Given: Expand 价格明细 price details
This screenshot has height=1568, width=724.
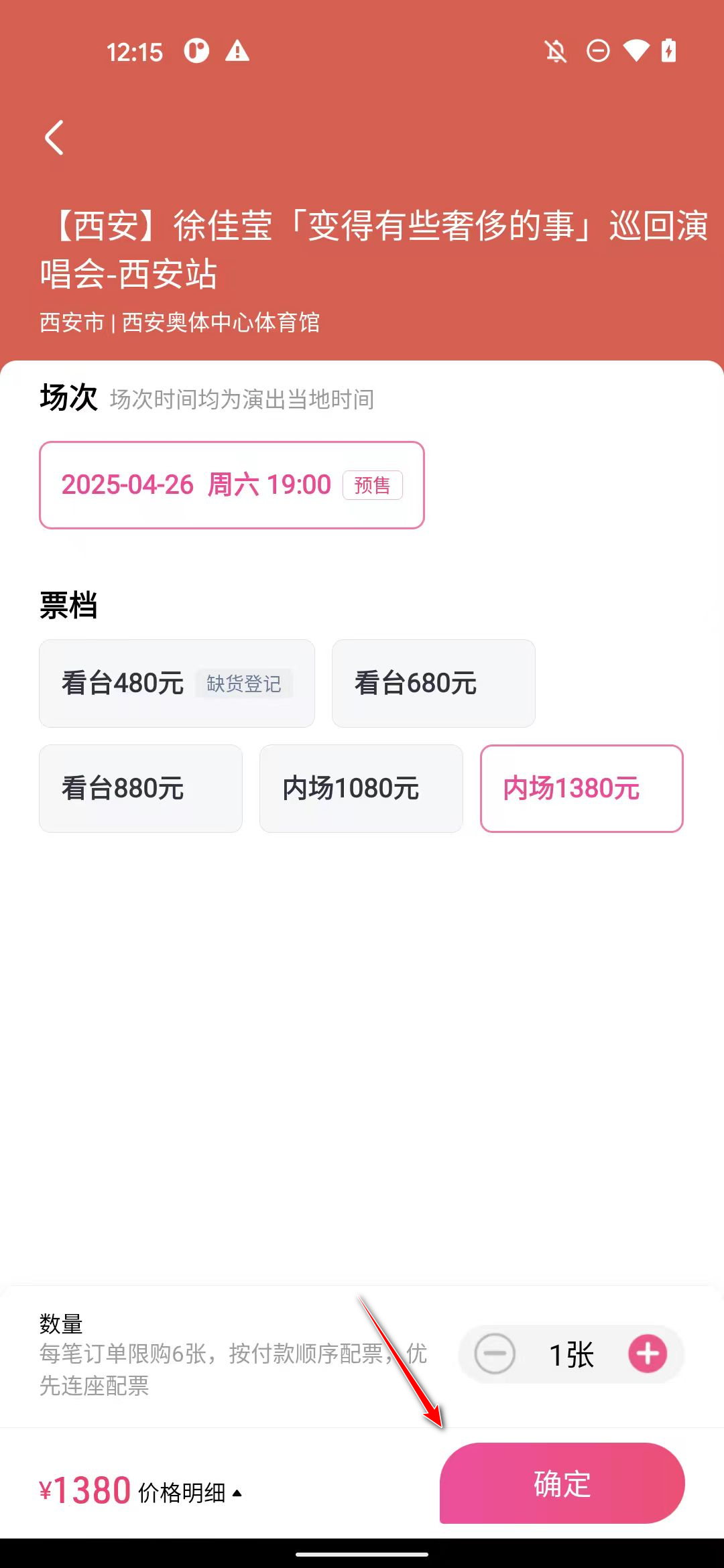Looking at the screenshot, I should (189, 1493).
